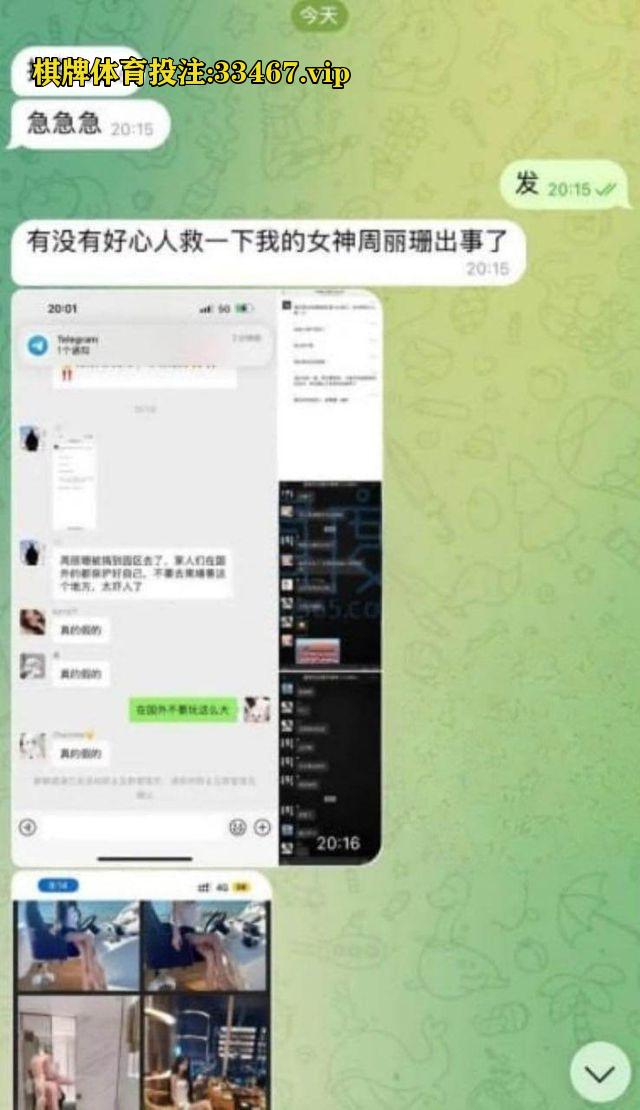Open the chat screenshot image stamped 20:16
The width and height of the screenshot is (640, 1110).
(197, 578)
